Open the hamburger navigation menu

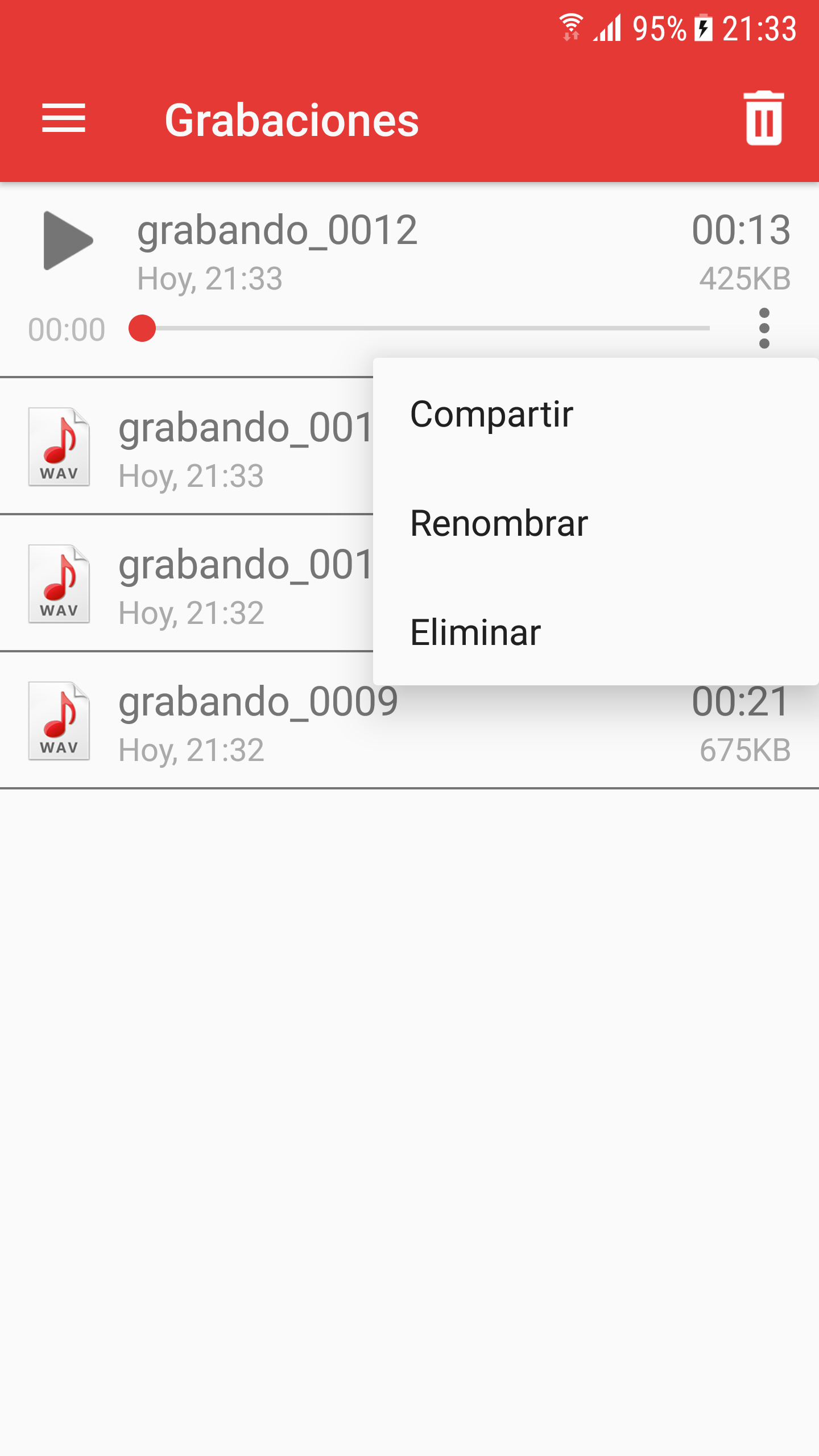64,118
